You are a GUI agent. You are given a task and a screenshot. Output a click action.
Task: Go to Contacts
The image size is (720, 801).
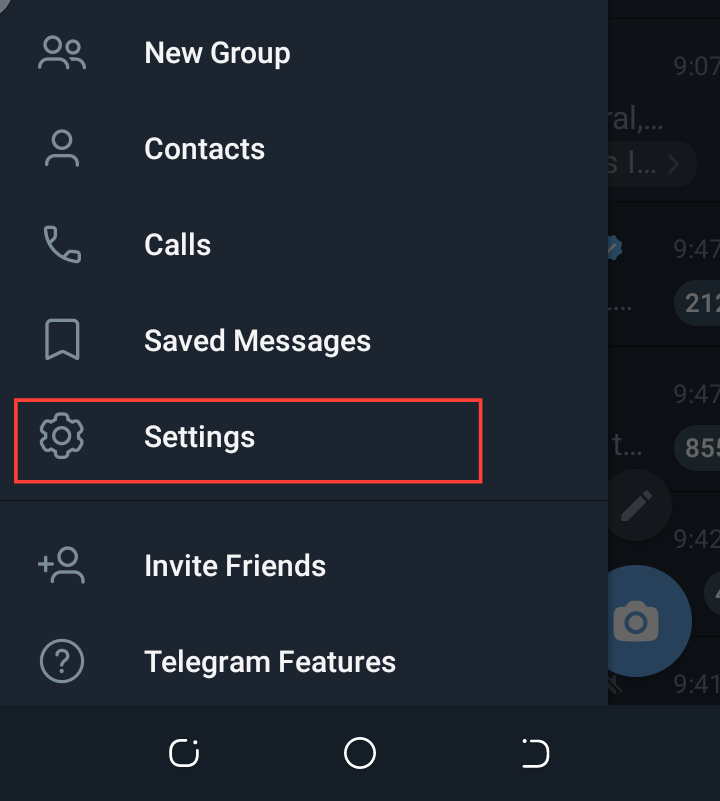(x=204, y=149)
